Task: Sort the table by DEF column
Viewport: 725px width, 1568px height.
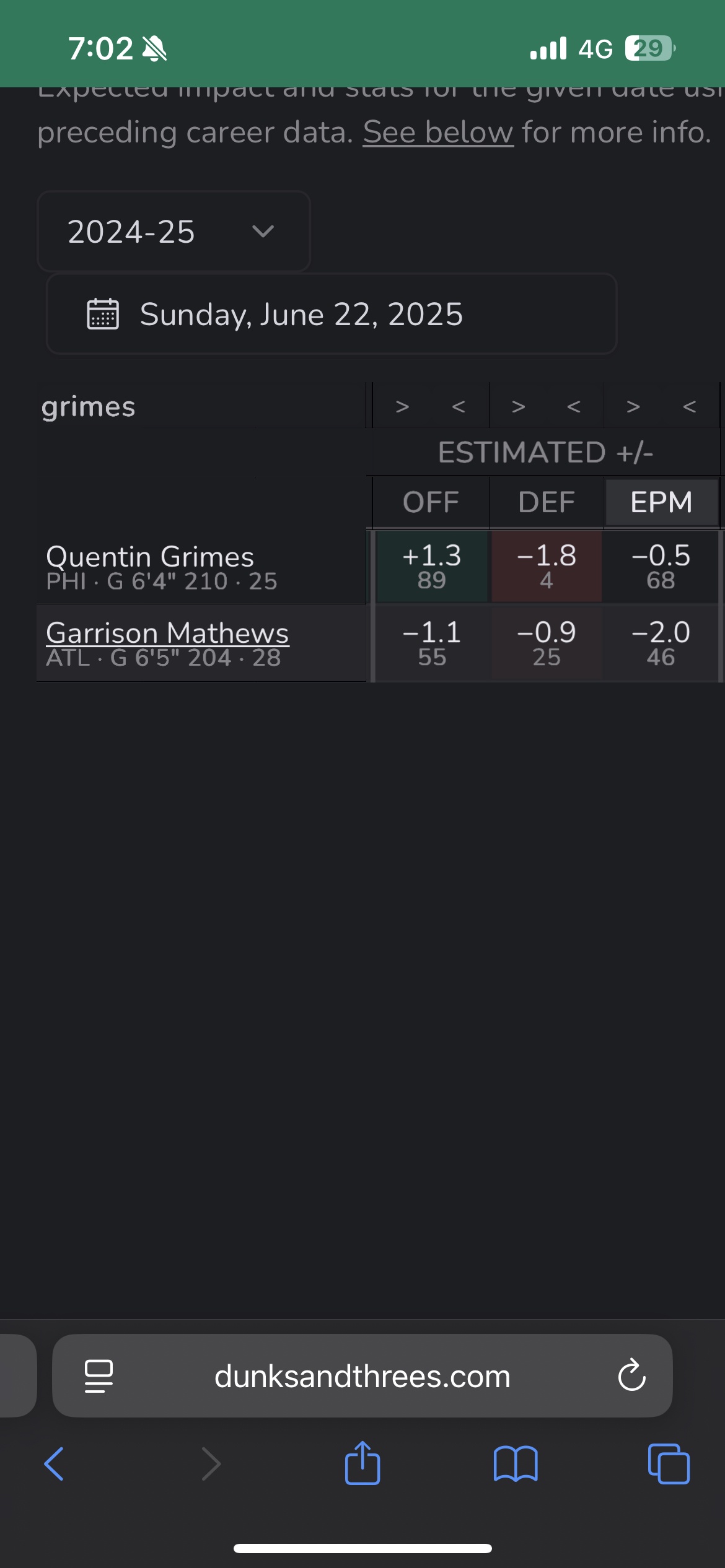Action: click(547, 502)
